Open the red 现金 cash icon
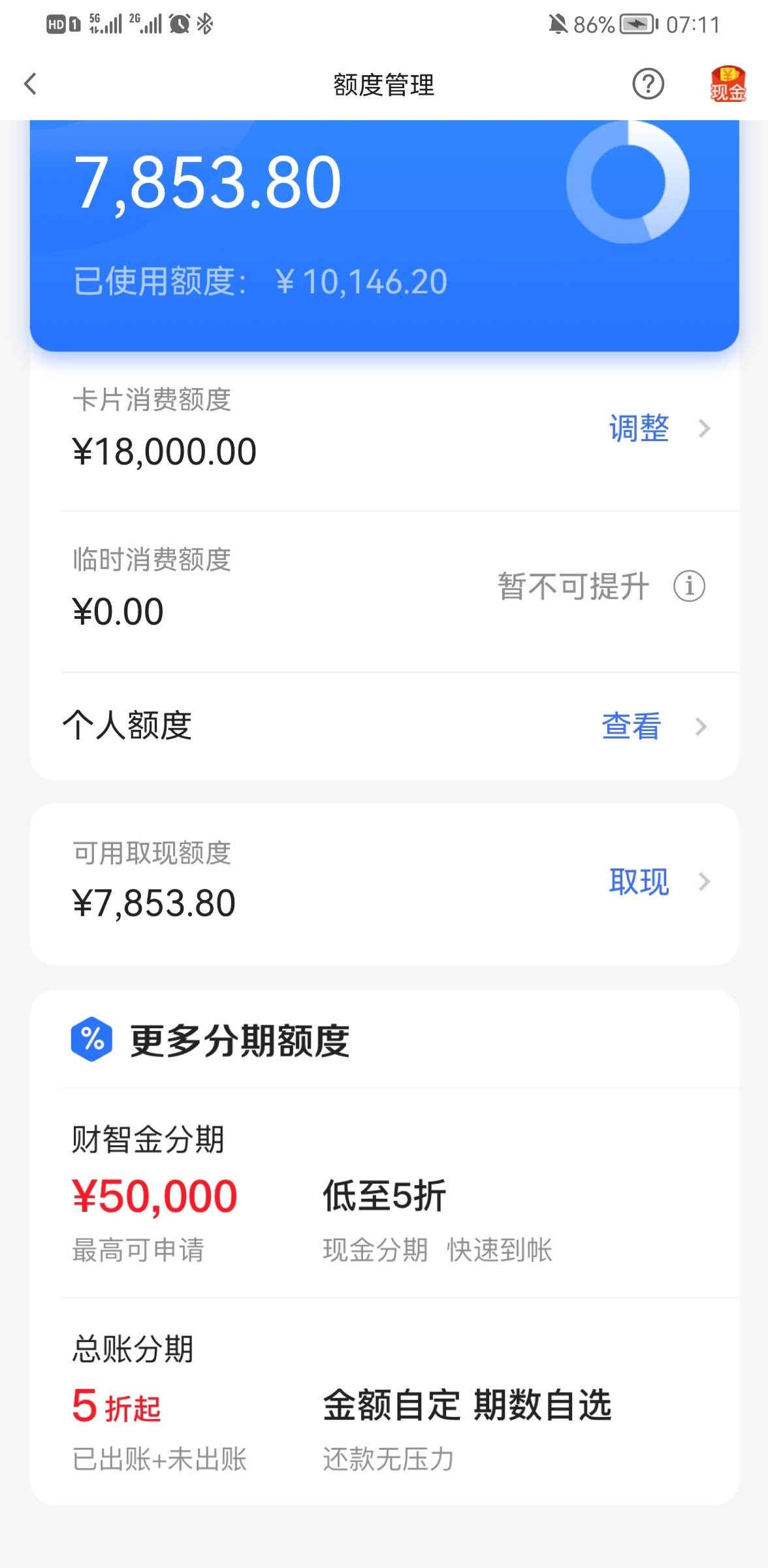This screenshot has width=768, height=1568. pos(728,84)
